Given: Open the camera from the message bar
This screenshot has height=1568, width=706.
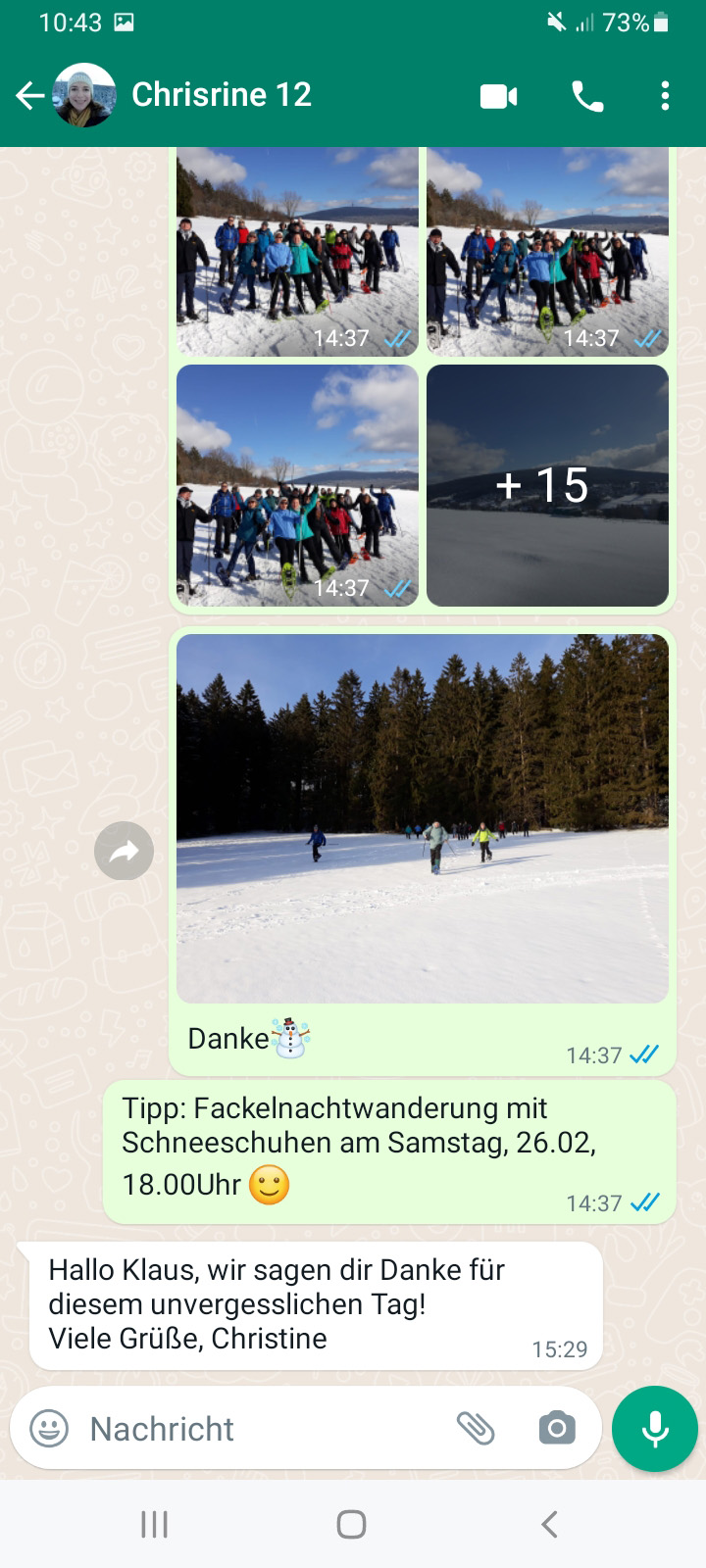Looking at the screenshot, I should click(557, 1429).
